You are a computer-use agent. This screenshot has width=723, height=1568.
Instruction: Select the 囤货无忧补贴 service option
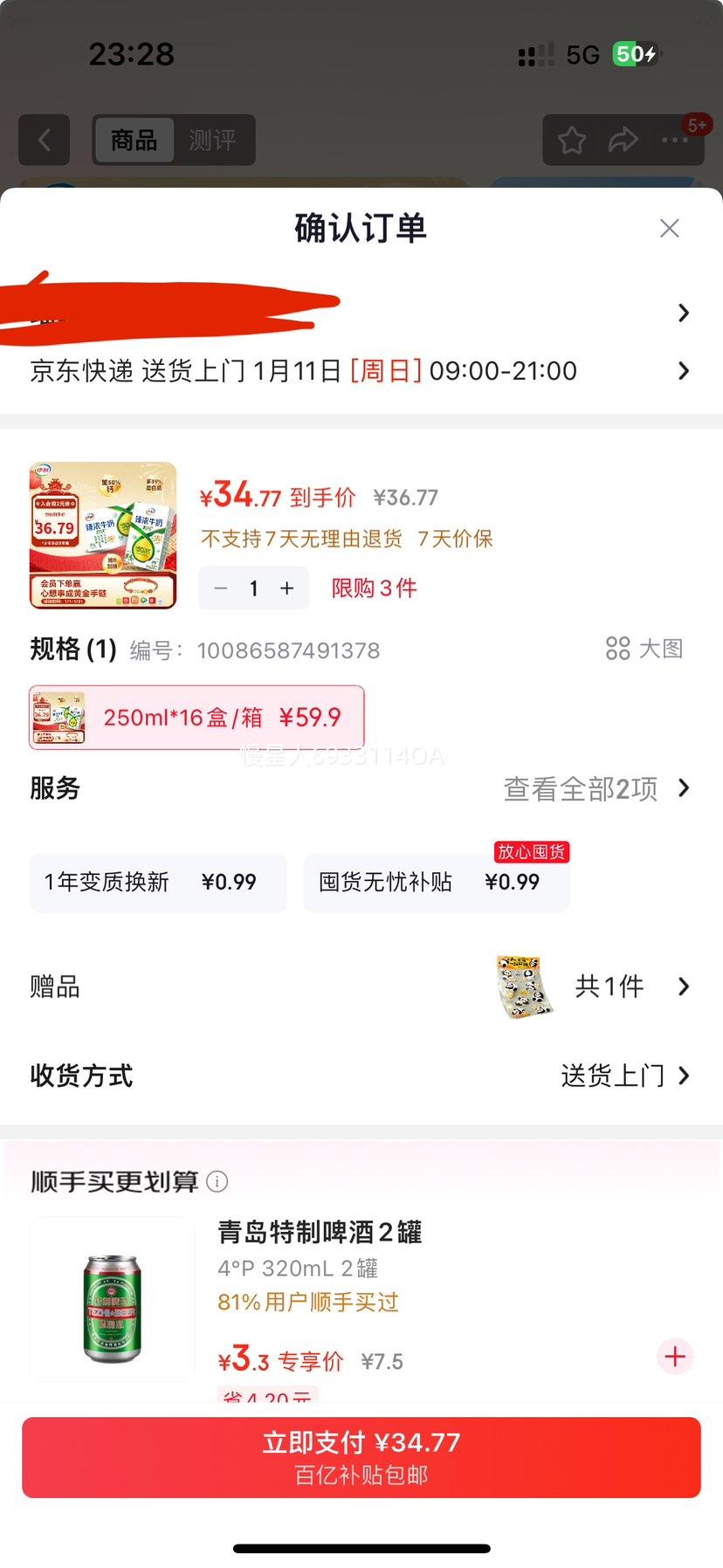[437, 883]
